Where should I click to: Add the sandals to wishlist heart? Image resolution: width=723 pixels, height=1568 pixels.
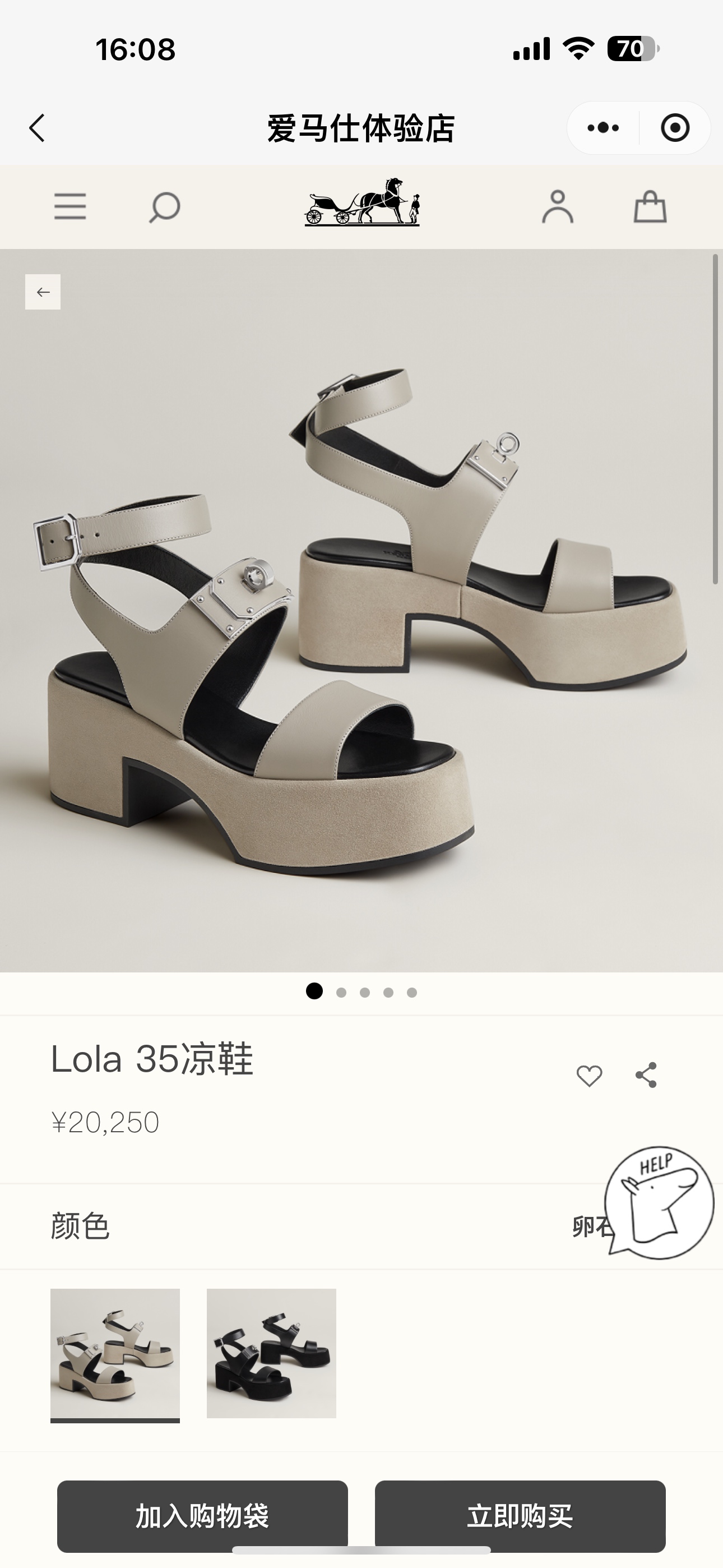[589, 1076]
